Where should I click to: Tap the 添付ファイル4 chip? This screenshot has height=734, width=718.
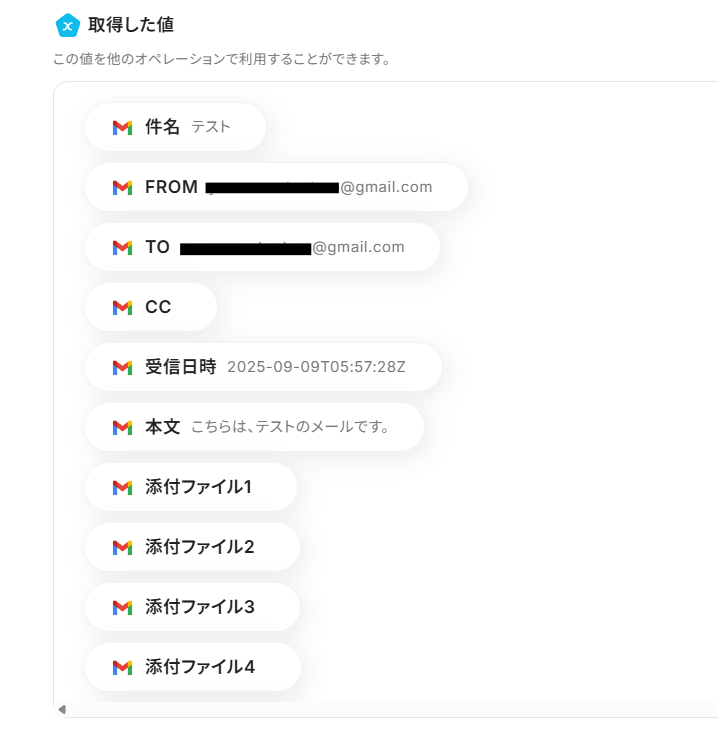pyautogui.click(x=192, y=667)
